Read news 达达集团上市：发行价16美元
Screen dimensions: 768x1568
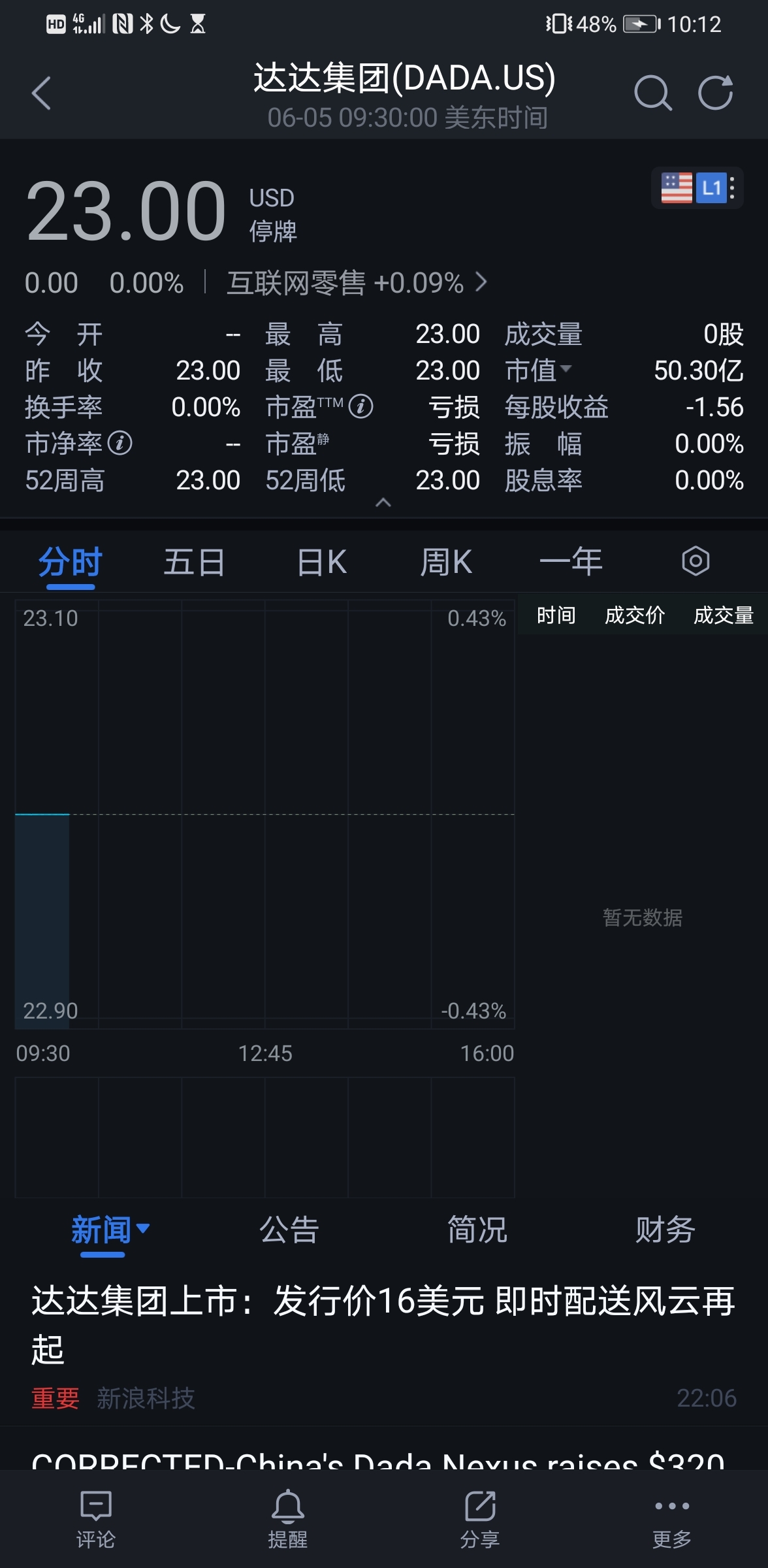click(383, 1324)
